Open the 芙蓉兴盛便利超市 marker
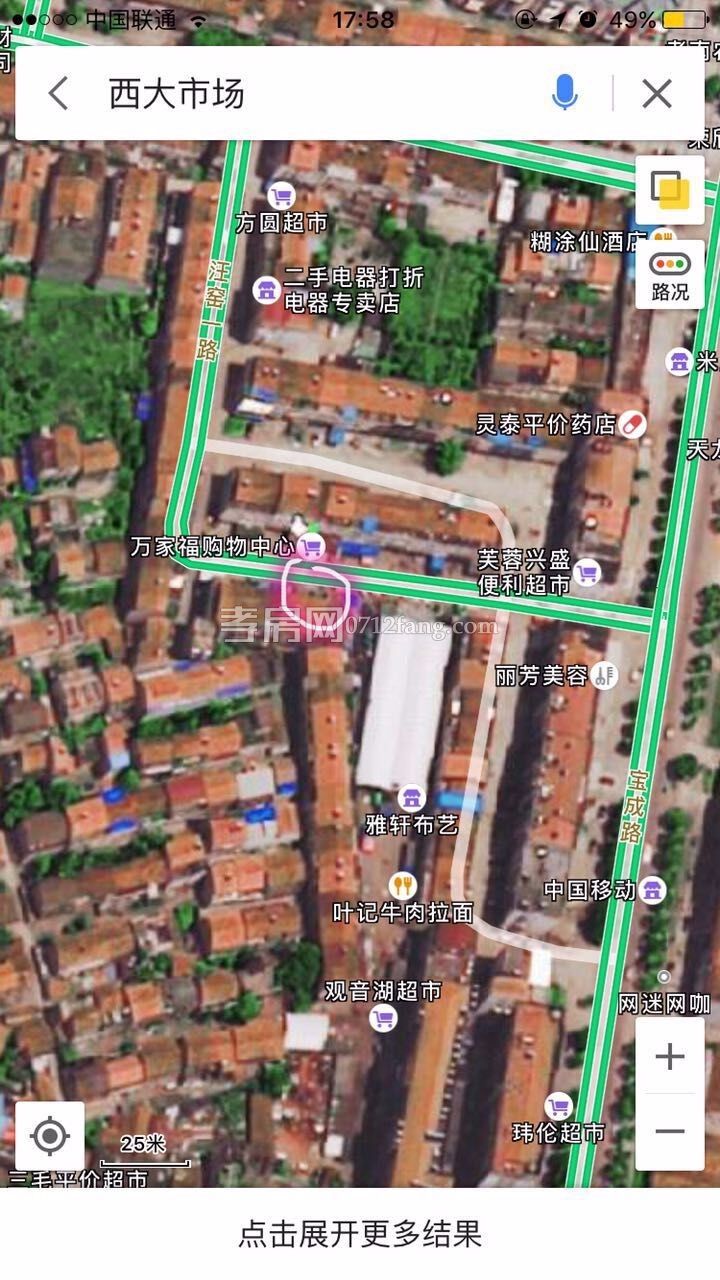The height and width of the screenshot is (1280, 720). pos(586,571)
